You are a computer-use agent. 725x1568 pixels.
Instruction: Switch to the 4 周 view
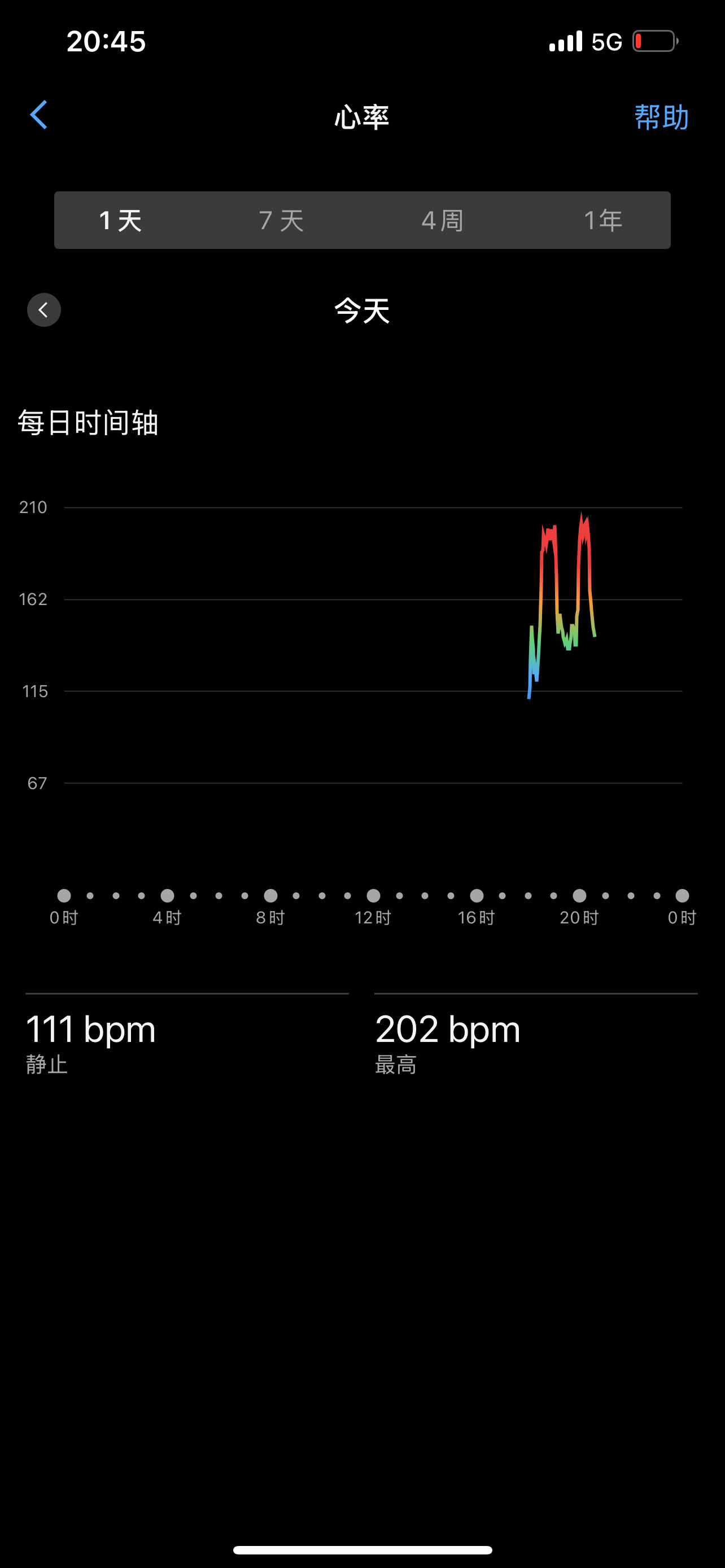(x=443, y=220)
